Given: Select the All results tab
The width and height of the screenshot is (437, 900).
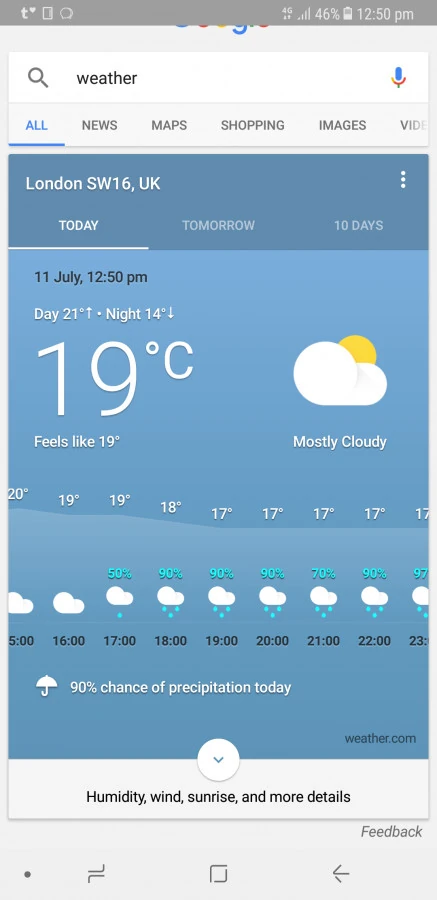Looking at the screenshot, I should 37,125.
